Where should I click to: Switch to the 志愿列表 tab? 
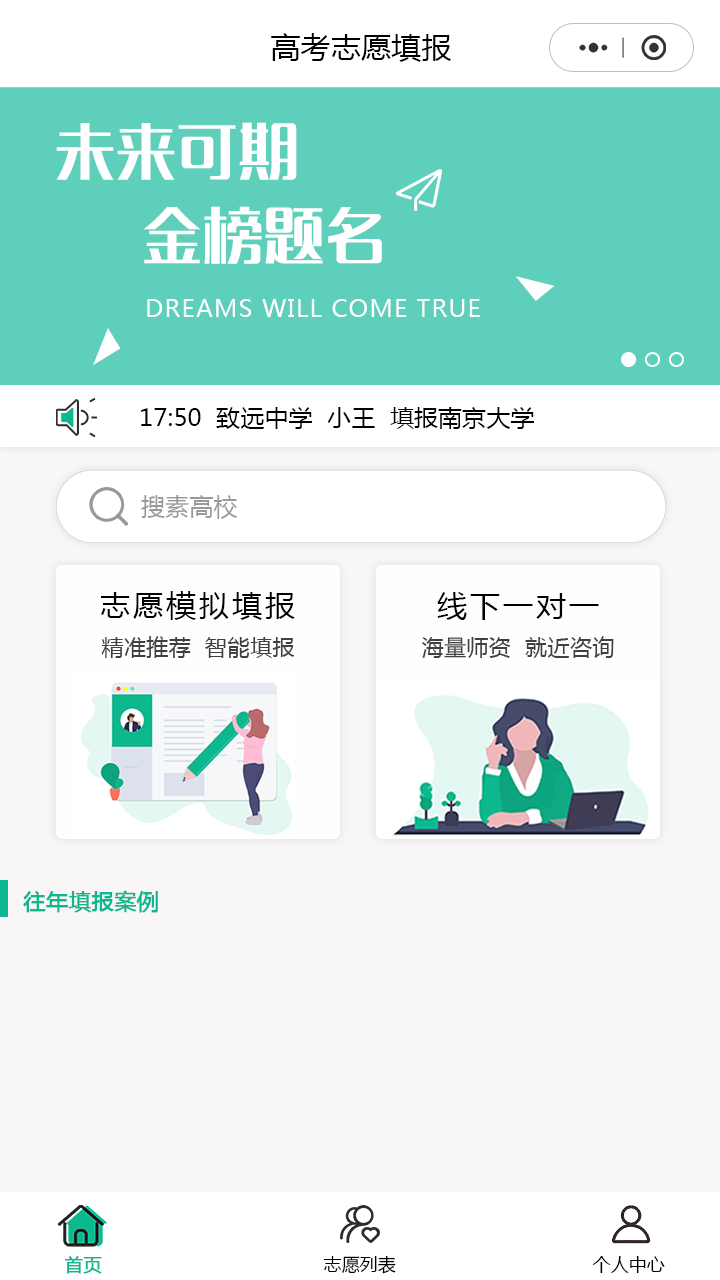(360, 1240)
